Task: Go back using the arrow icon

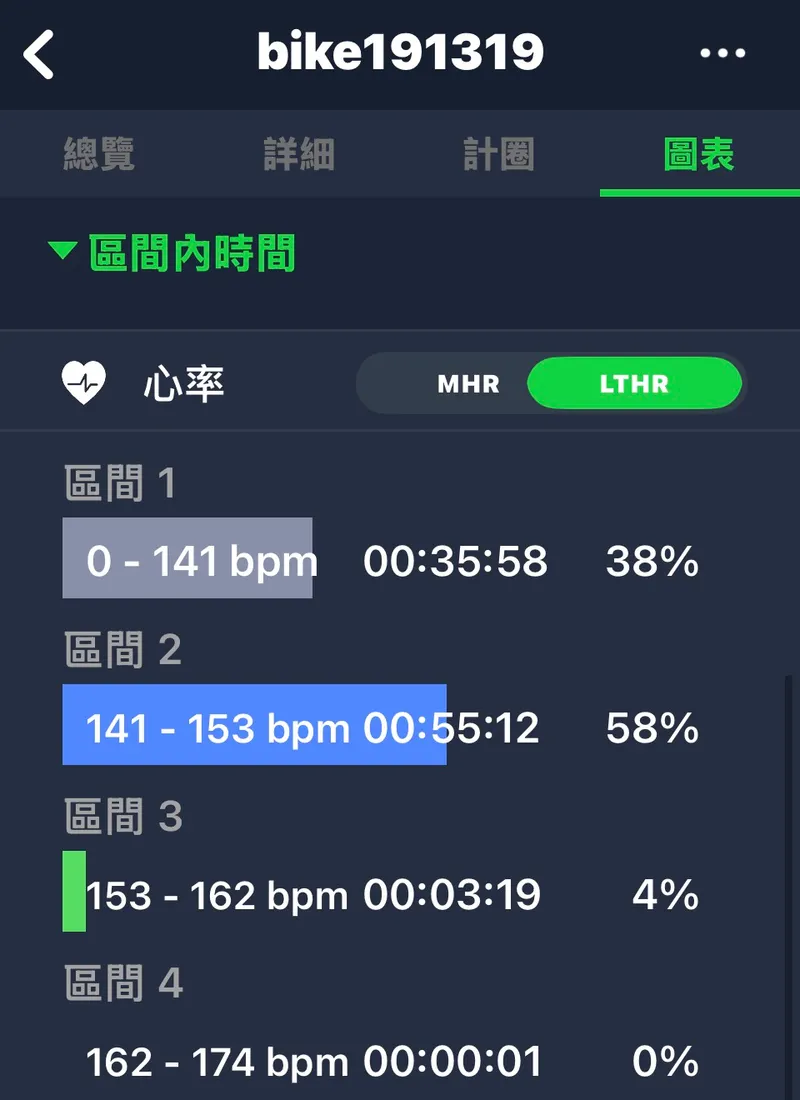Action: coord(40,54)
